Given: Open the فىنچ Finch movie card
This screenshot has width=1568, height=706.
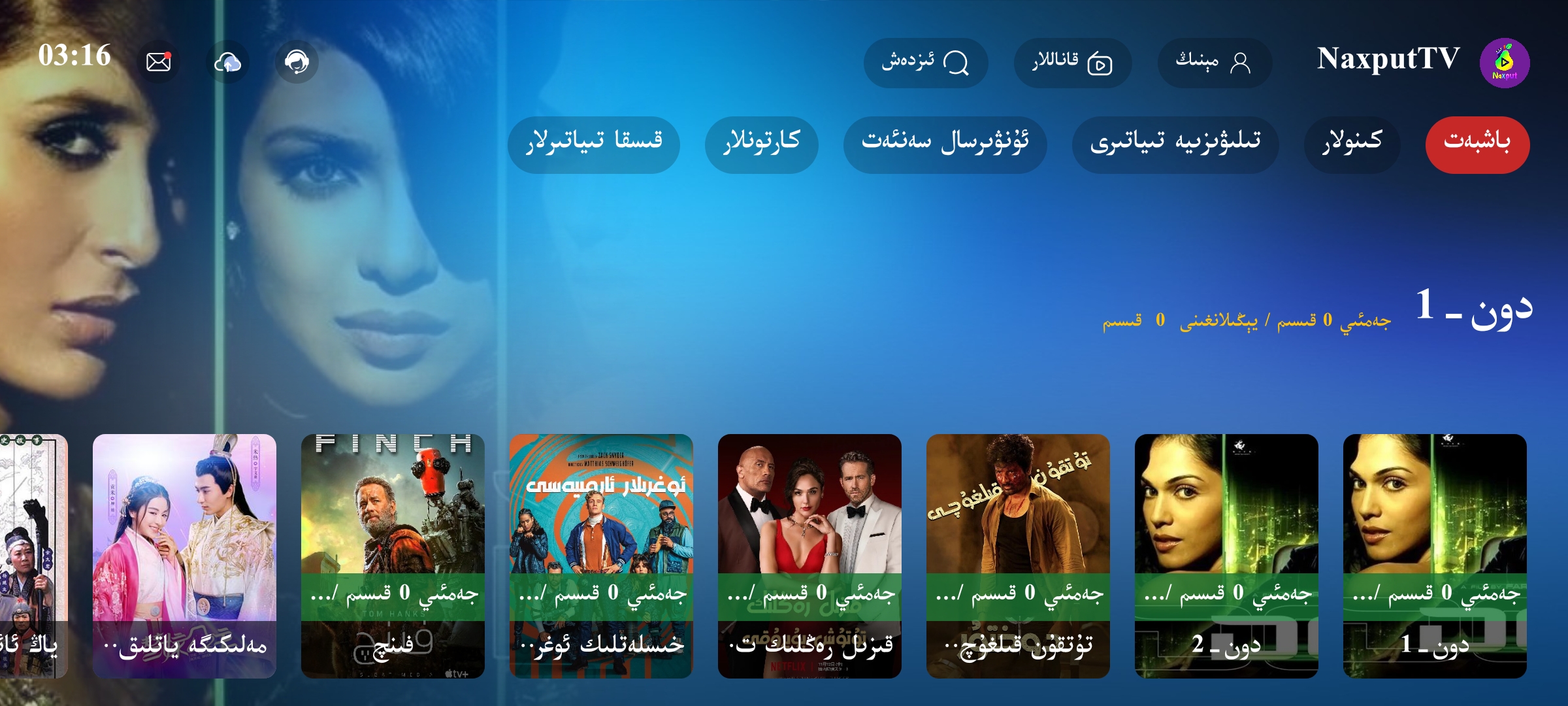Looking at the screenshot, I should tap(392, 556).
